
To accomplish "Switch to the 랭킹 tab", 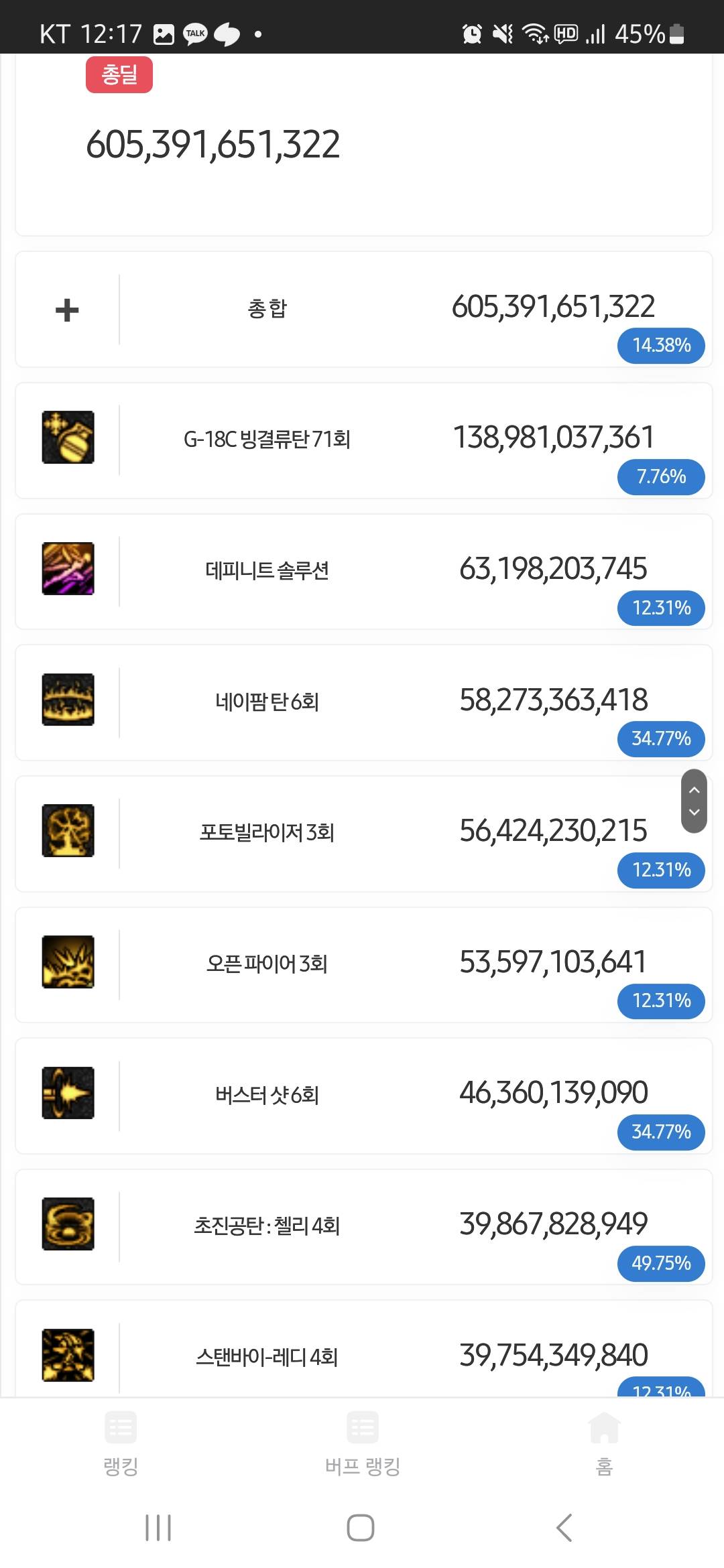I will (121, 1443).
